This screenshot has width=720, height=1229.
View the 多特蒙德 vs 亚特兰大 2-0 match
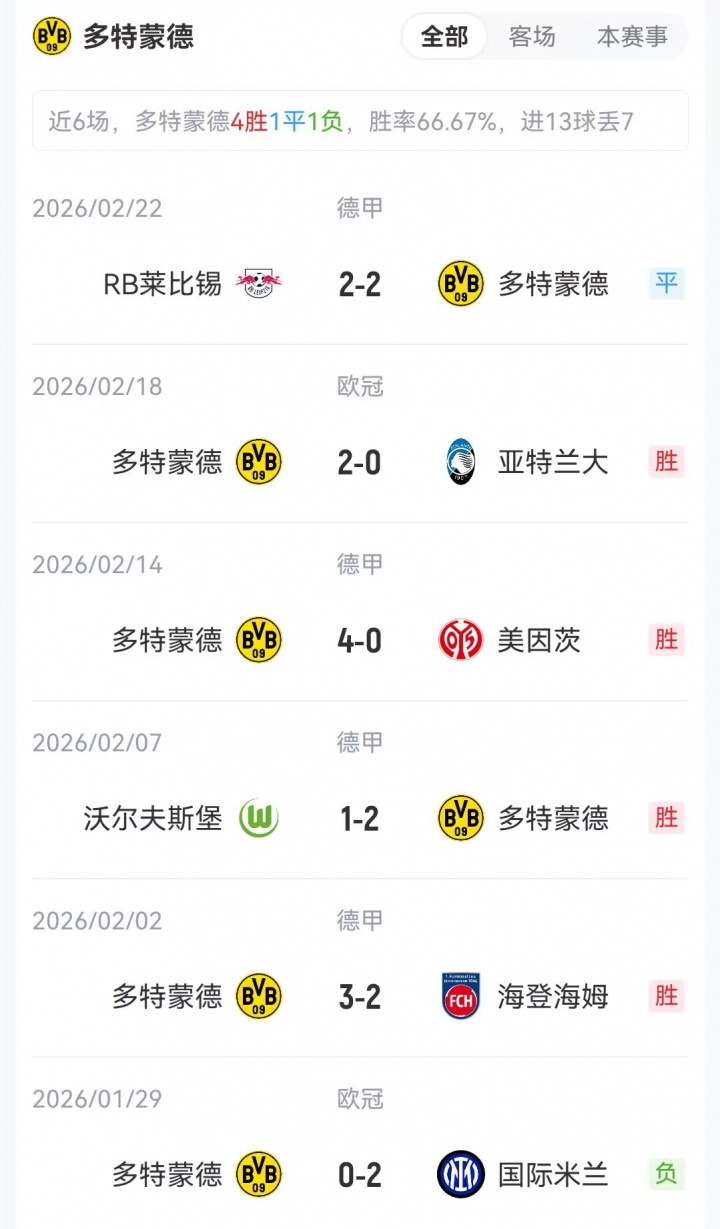click(x=360, y=462)
